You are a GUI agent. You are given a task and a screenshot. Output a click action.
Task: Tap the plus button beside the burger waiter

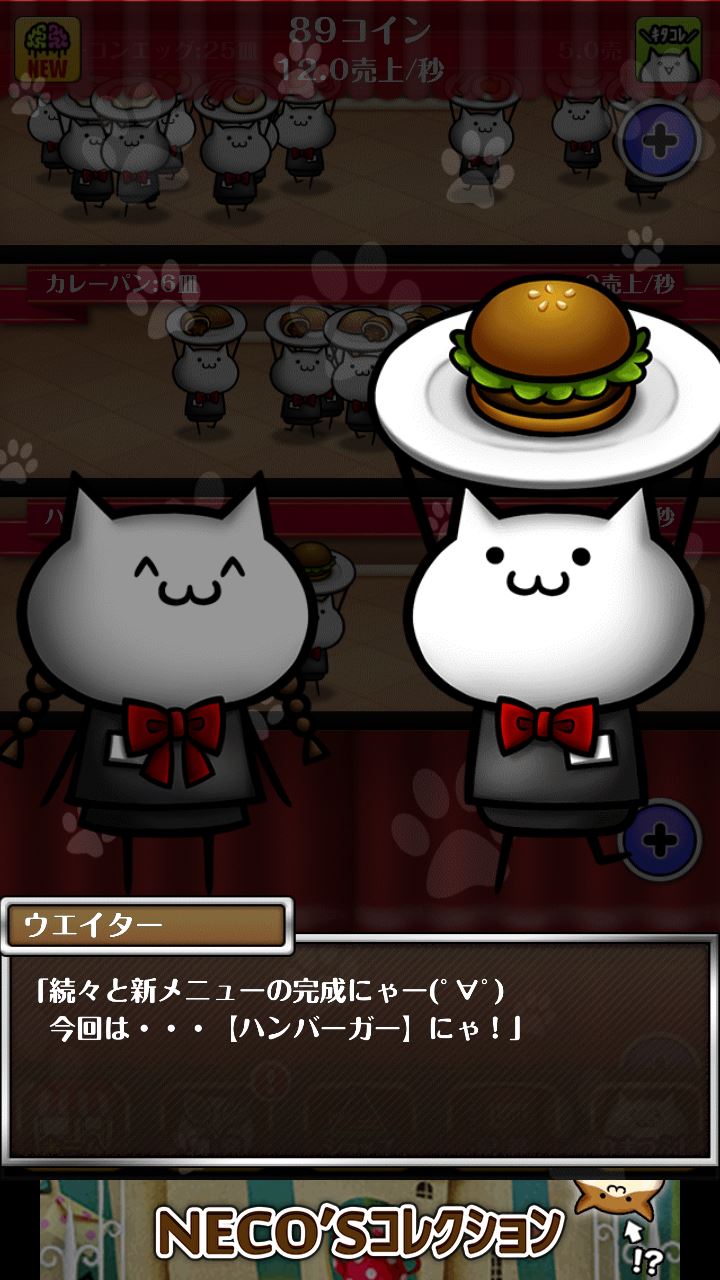pos(659,840)
